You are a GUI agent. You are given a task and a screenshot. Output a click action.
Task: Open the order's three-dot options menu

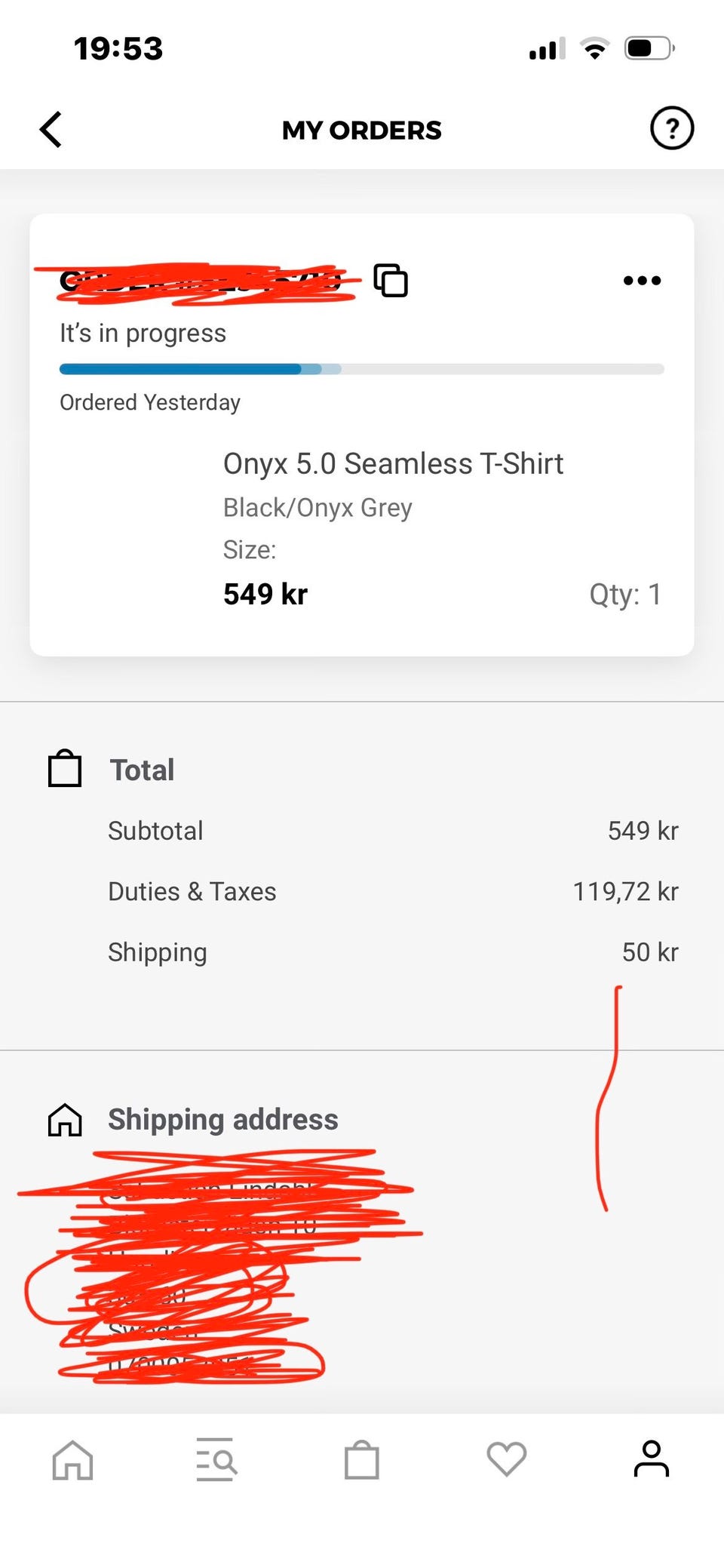[x=642, y=281]
